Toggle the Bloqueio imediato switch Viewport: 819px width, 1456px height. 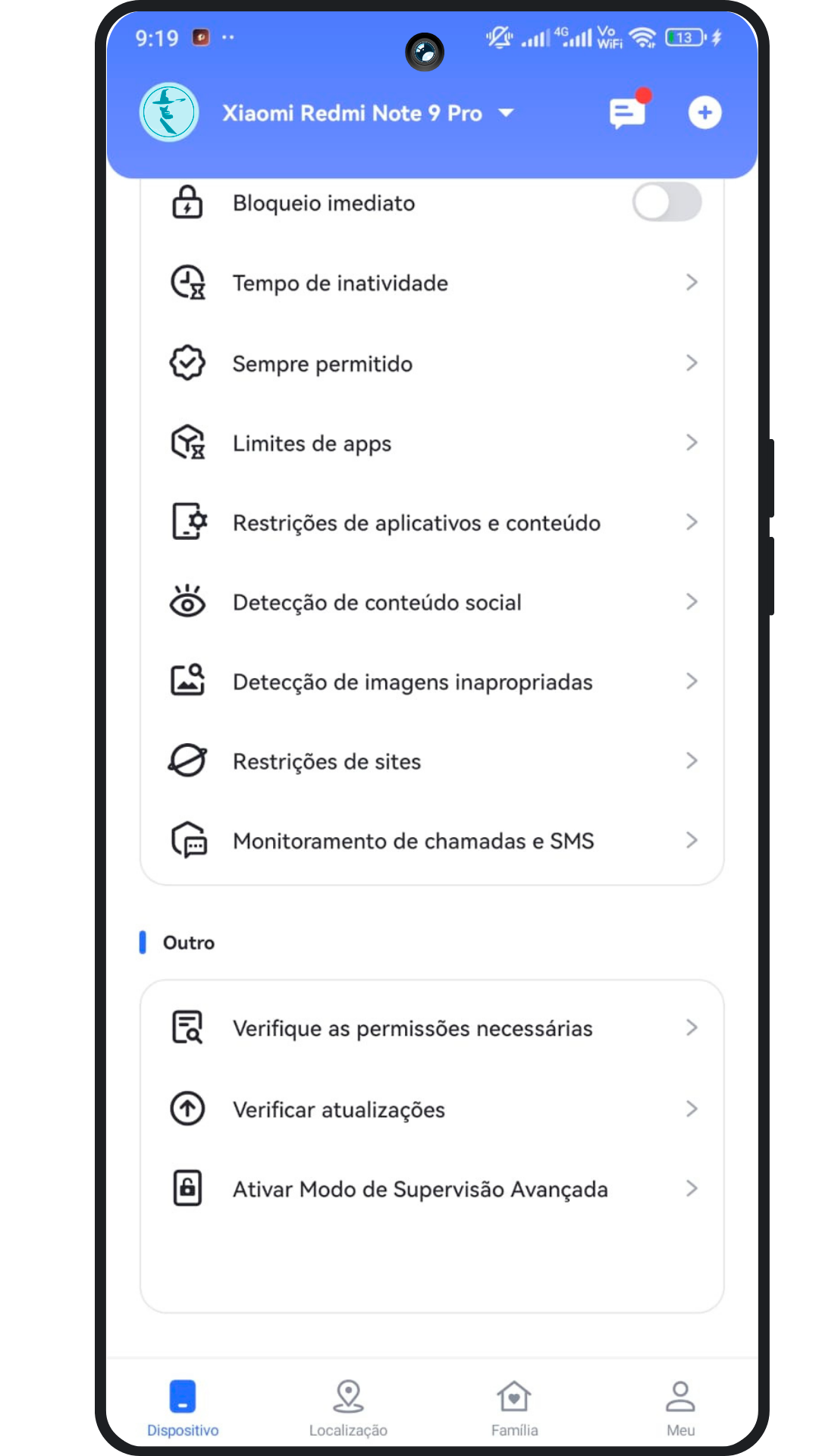(x=667, y=202)
